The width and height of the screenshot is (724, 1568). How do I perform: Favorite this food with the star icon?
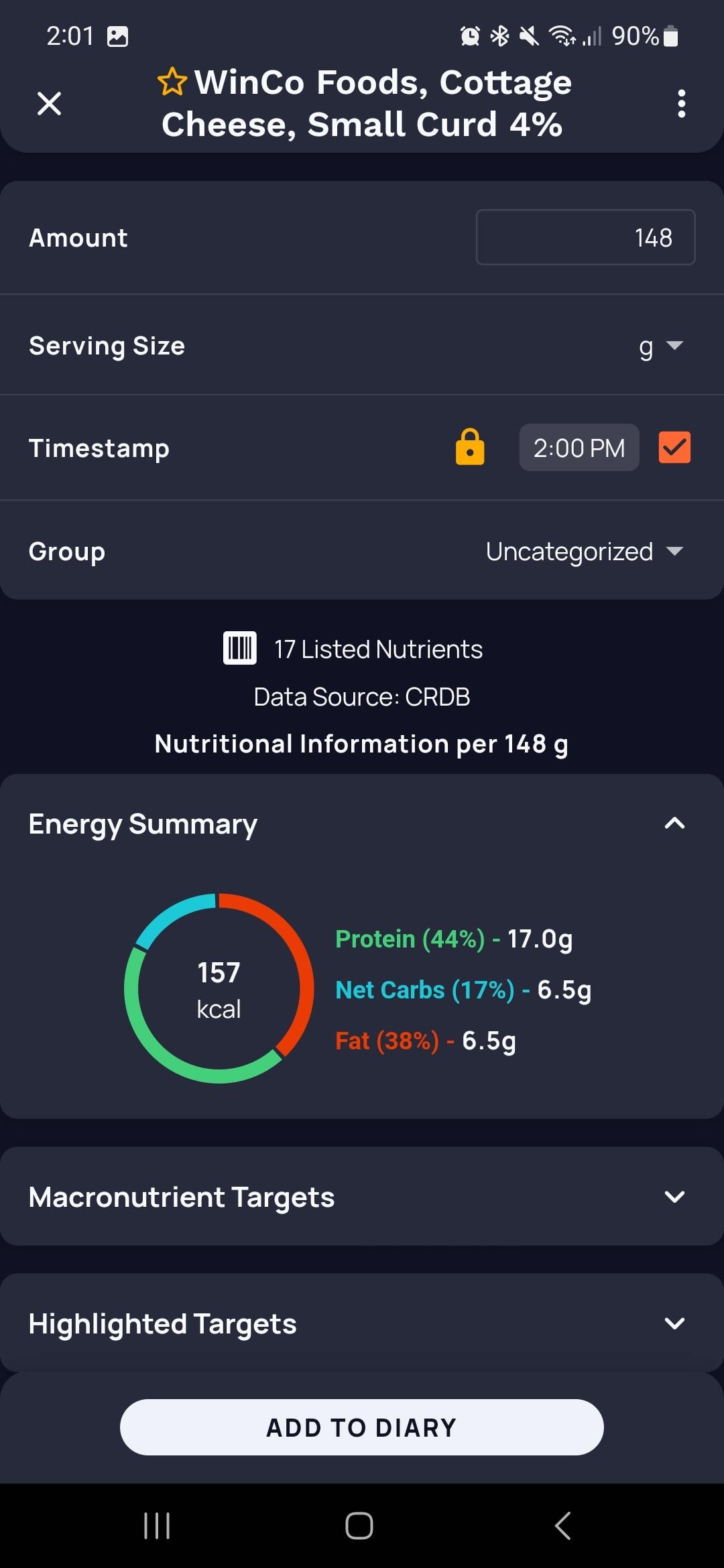[x=172, y=82]
